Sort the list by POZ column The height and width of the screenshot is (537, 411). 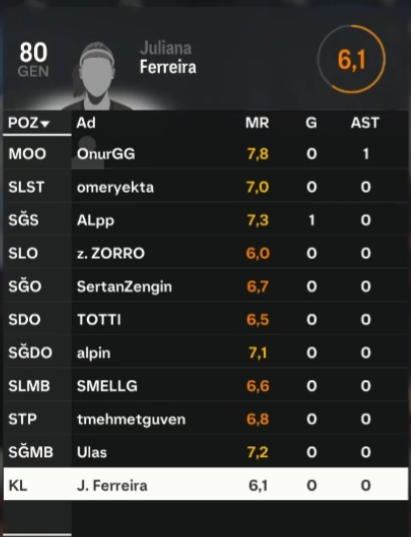pos(29,123)
